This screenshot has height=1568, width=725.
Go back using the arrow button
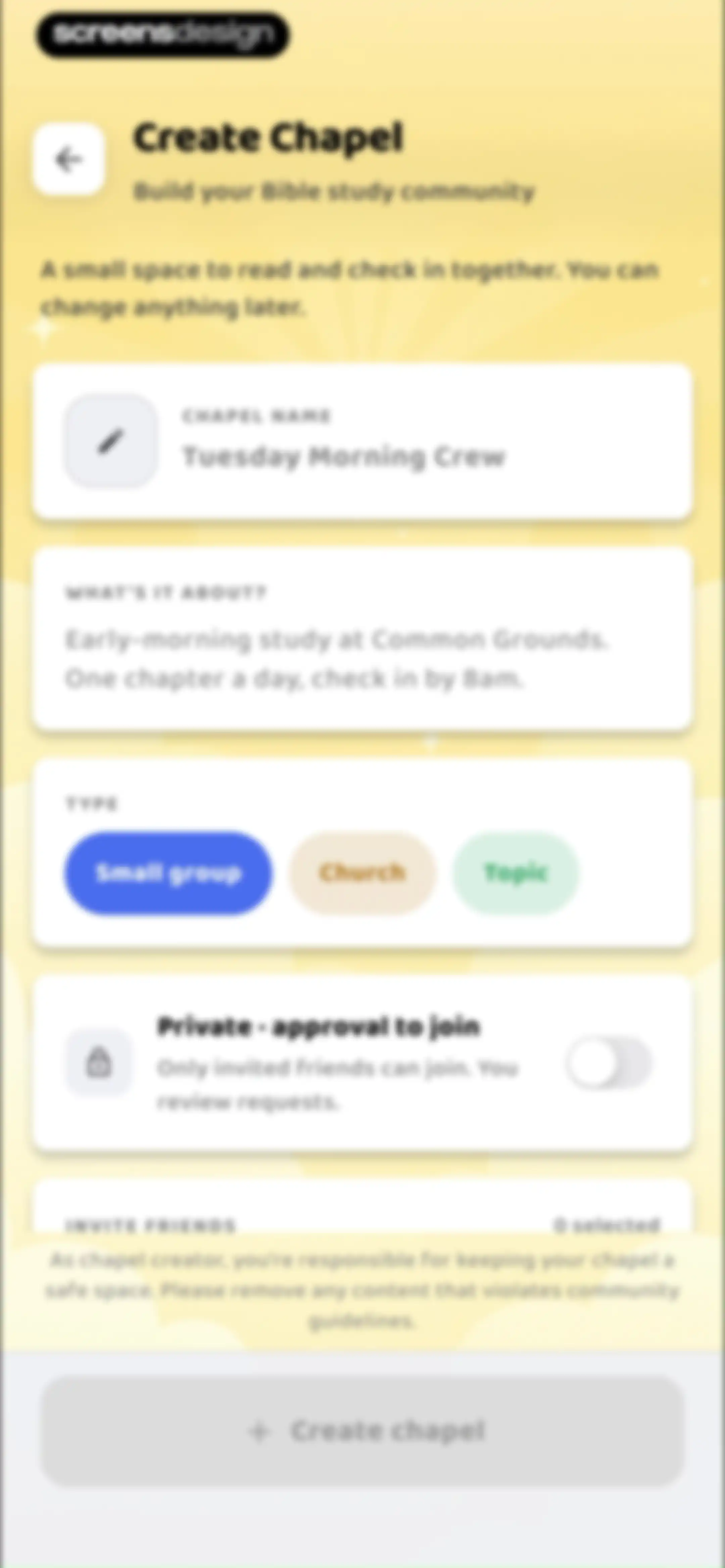click(68, 159)
